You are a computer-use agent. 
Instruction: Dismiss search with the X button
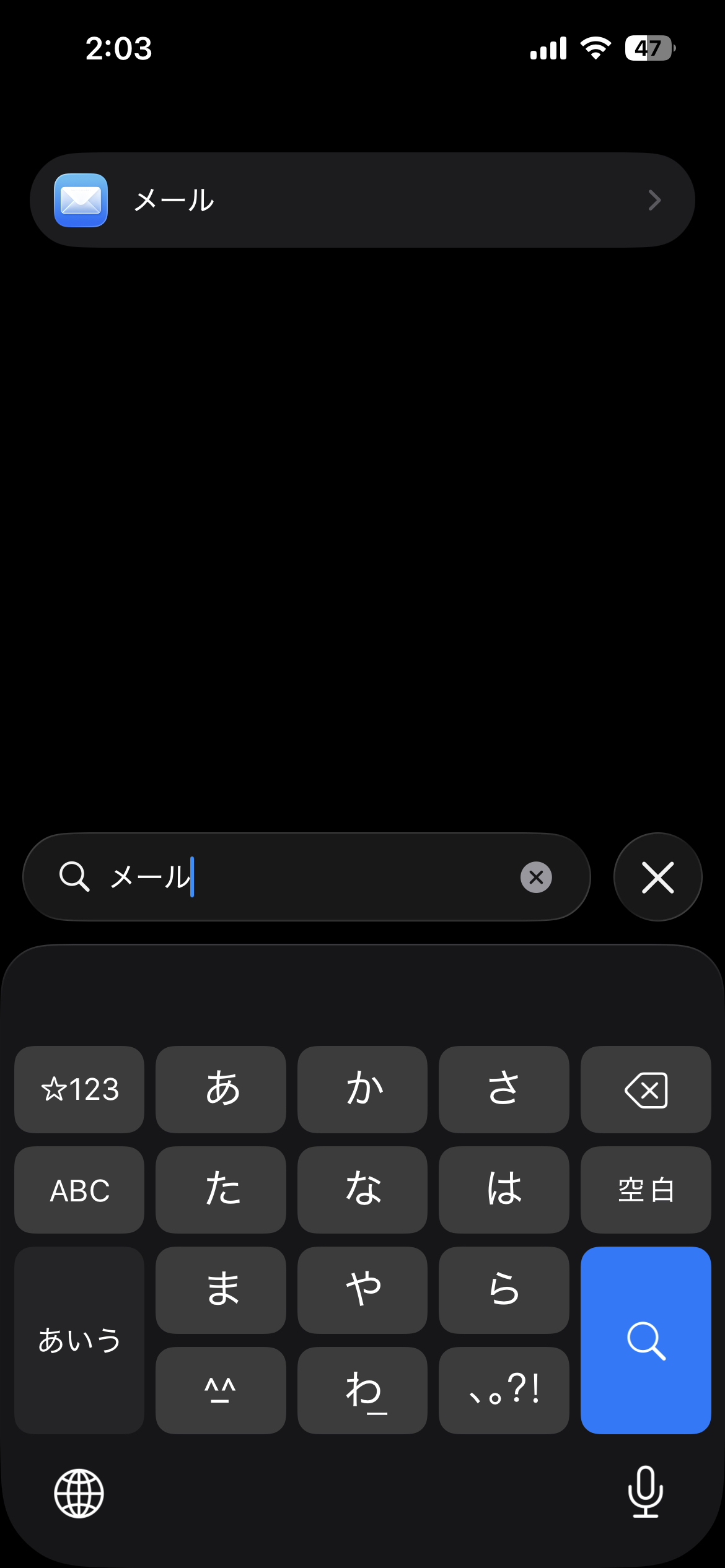click(657, 876)
